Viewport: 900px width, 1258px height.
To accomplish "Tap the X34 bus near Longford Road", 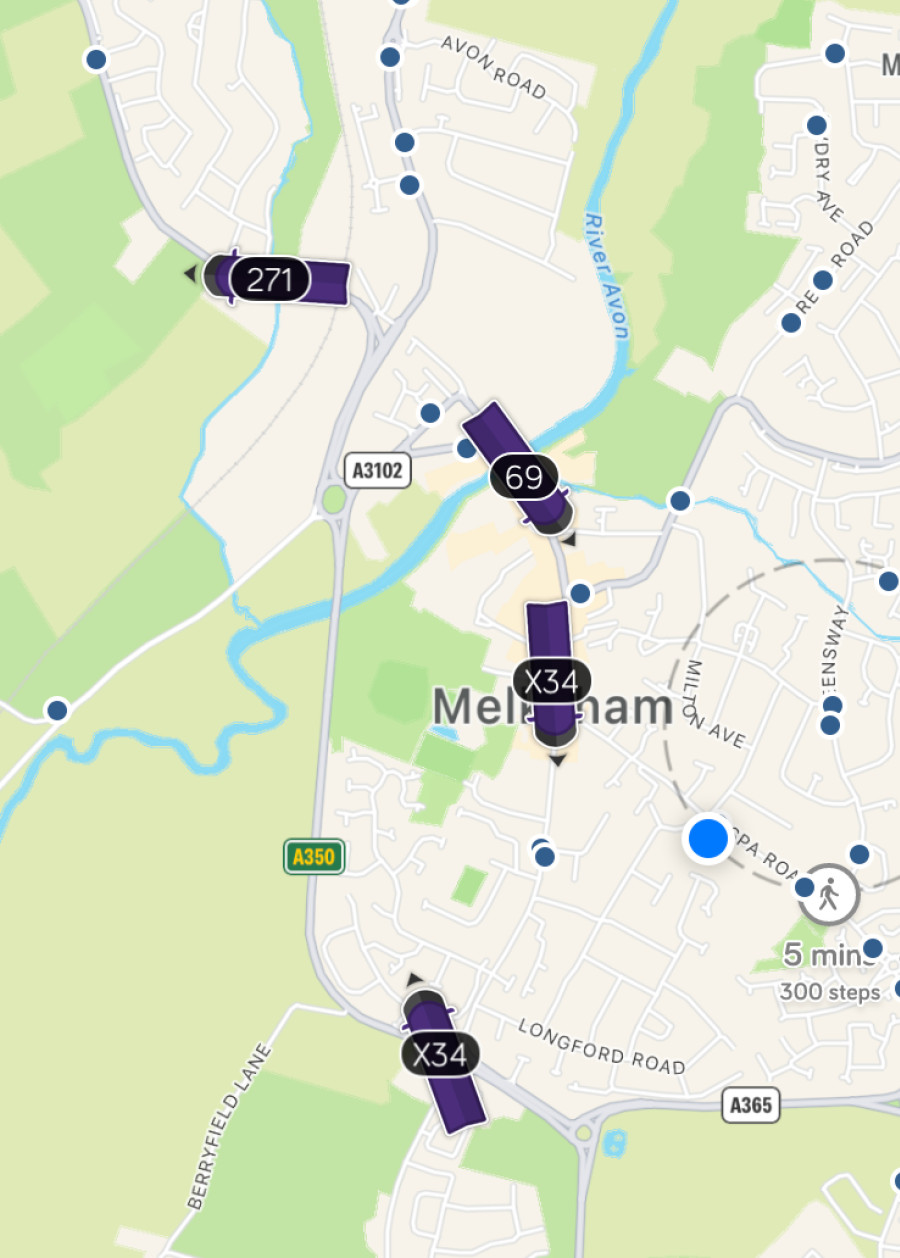I will [x=441, y=1055].
